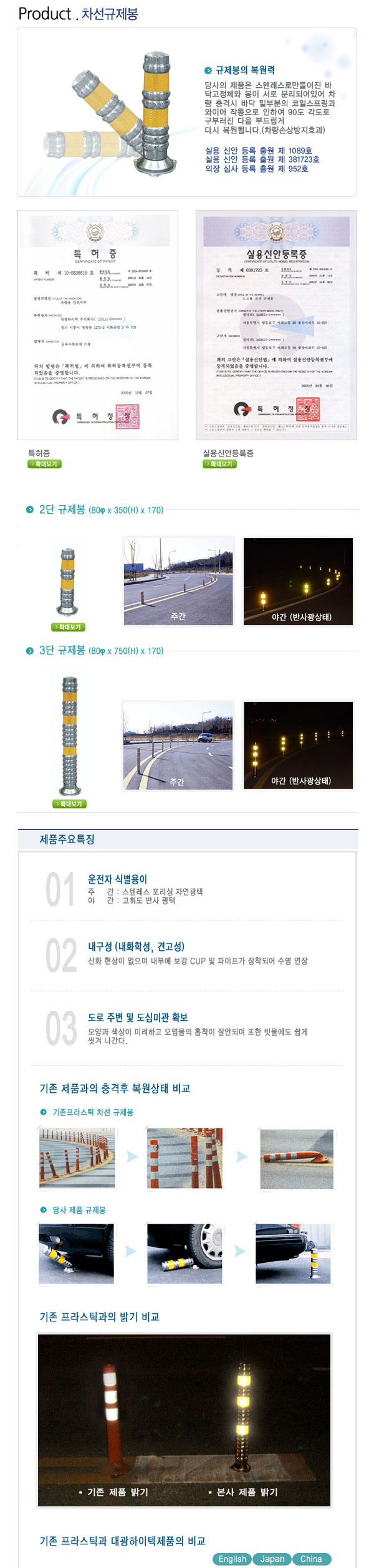Open enlarged view of 2단 규제봉 product

pyautogui.click(x=69, y=627)
